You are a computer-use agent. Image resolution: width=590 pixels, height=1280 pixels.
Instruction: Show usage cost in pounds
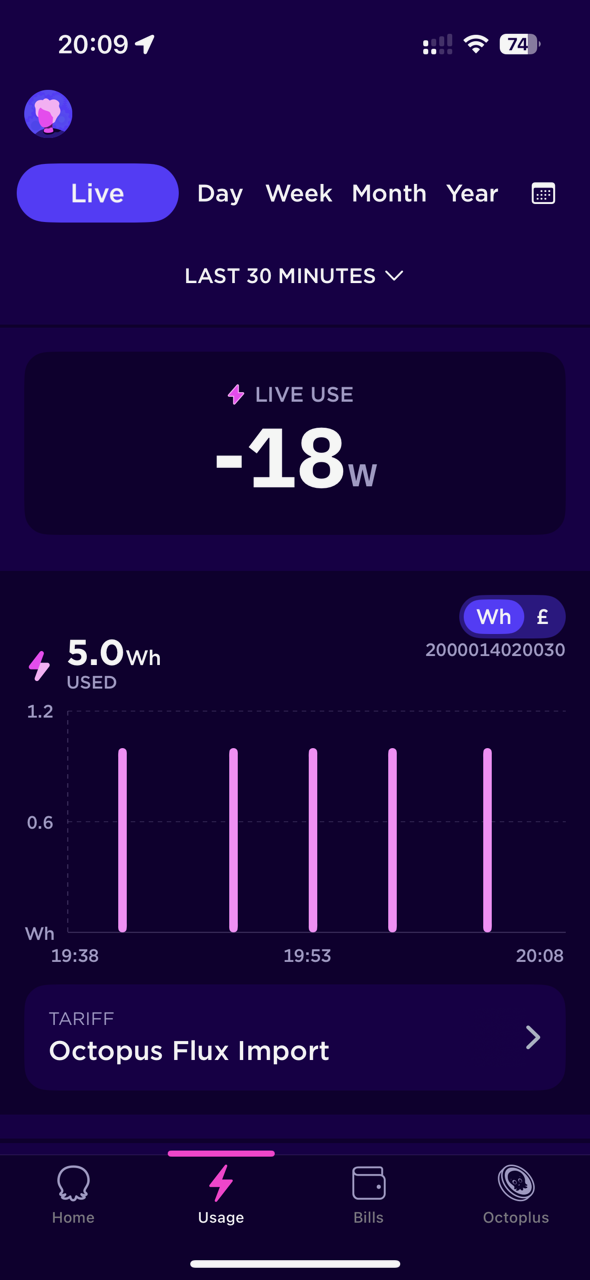(x=543, y=617)
